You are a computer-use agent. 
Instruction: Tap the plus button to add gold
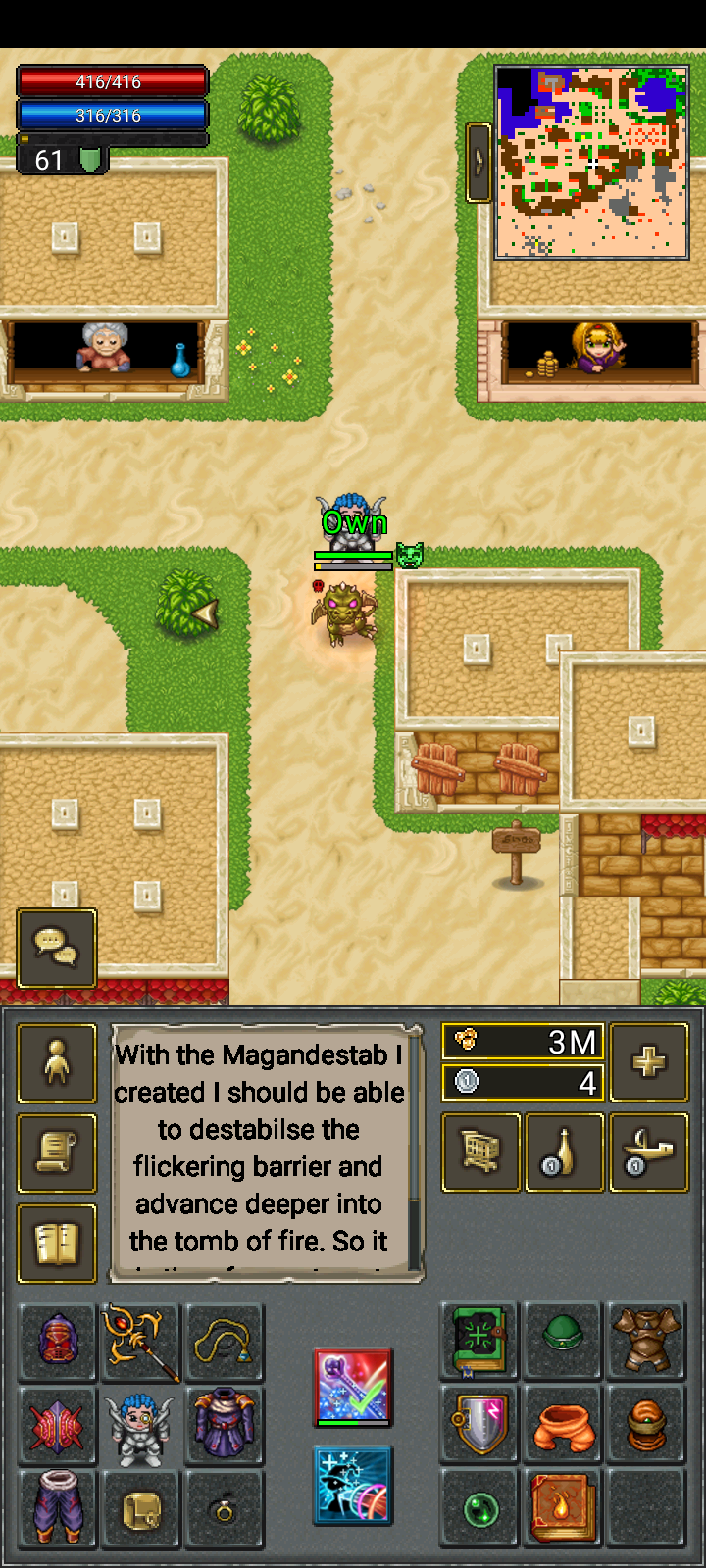pos(648,1063)
